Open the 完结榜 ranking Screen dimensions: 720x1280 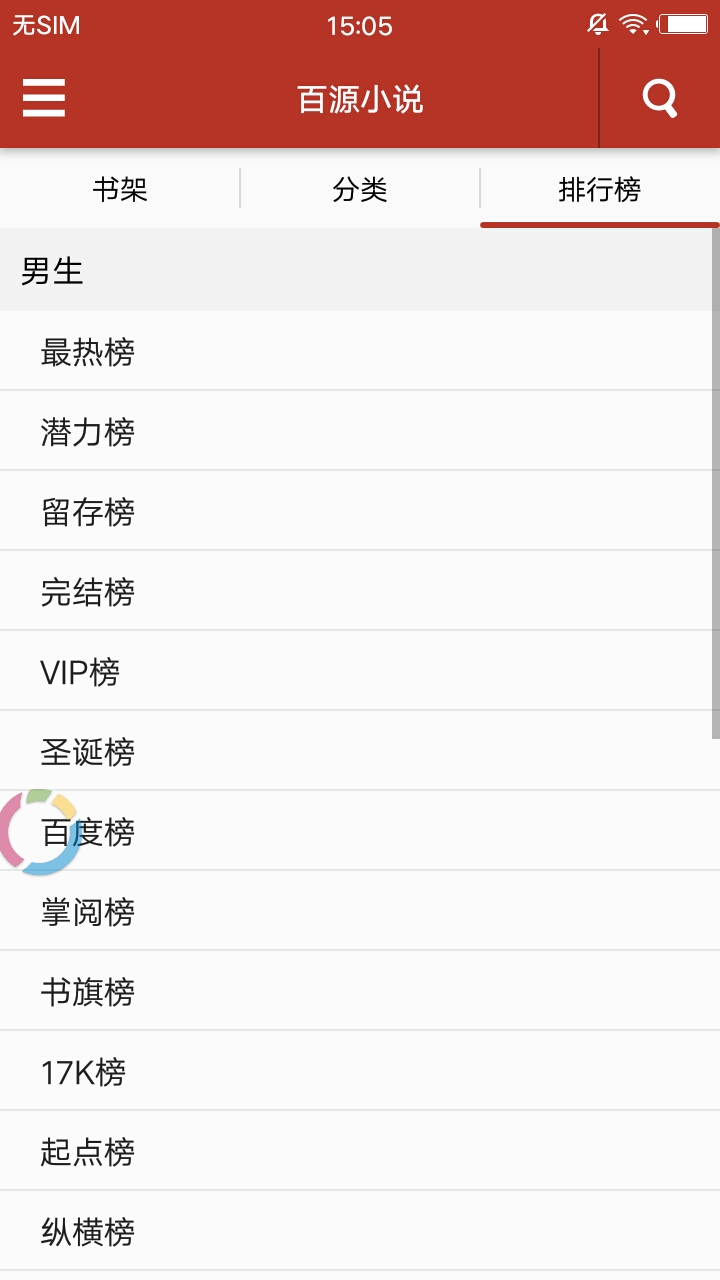360,590
